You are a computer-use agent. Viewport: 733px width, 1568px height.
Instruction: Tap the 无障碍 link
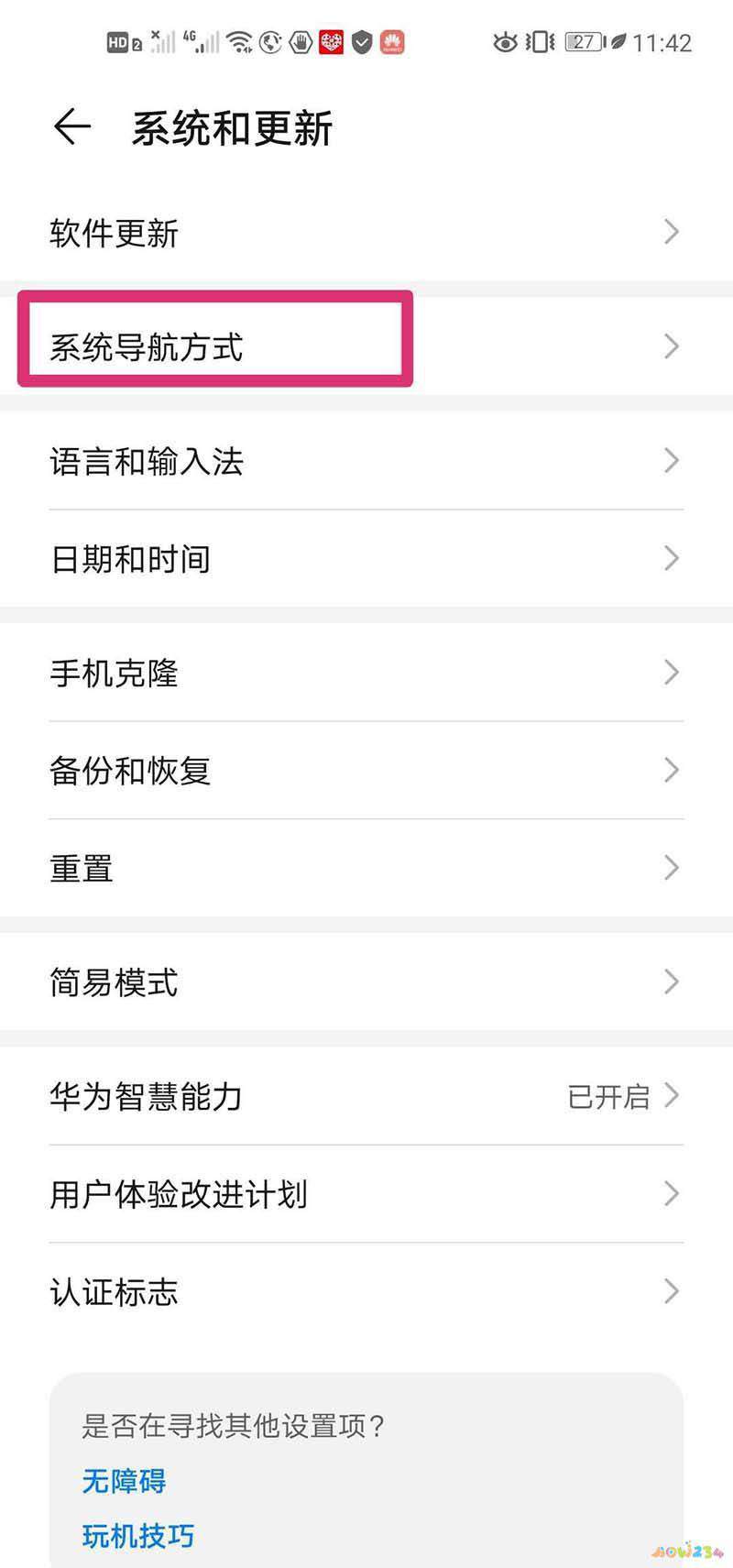124,1480
